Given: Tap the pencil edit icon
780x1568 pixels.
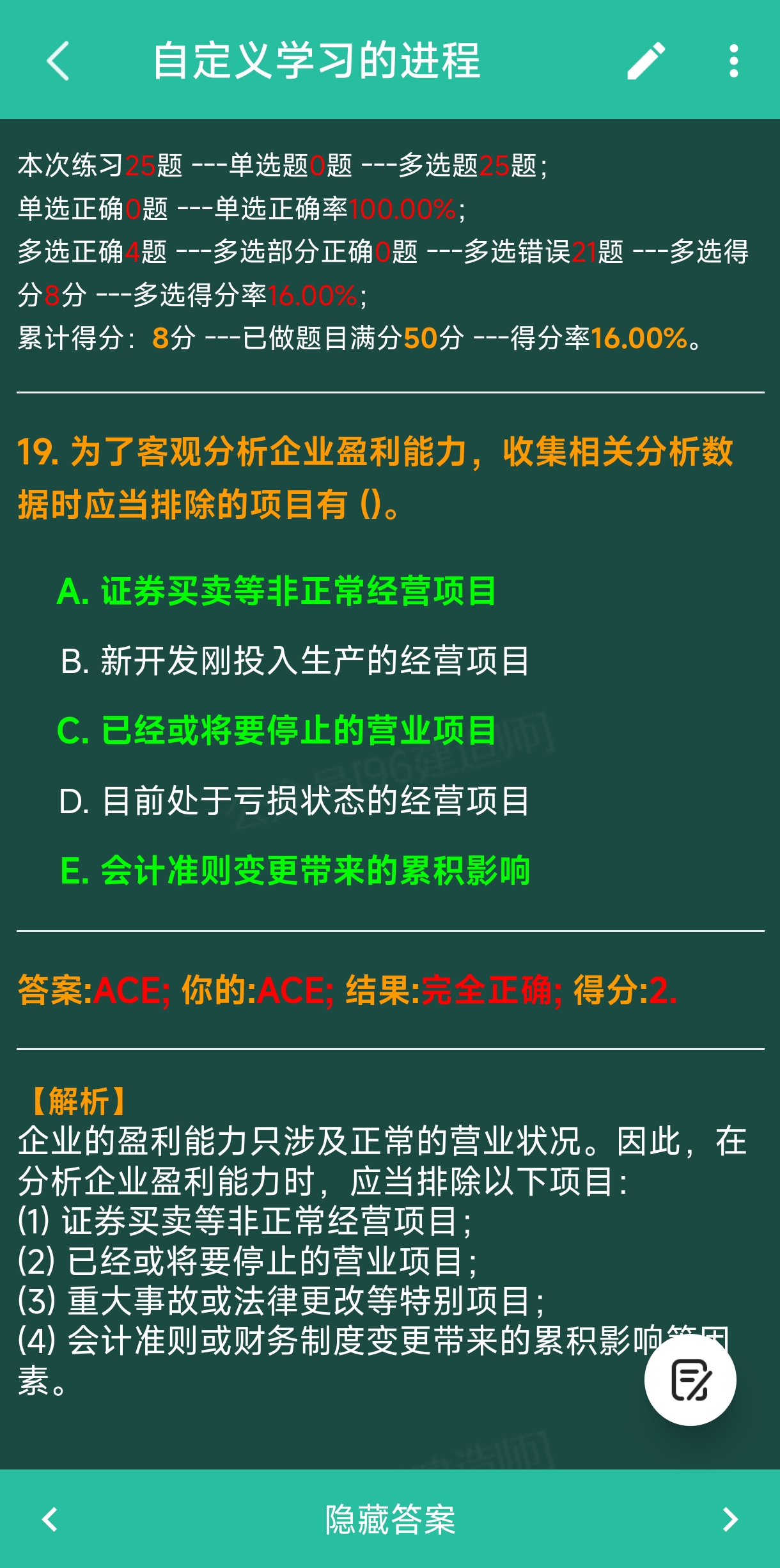Looking at the screenshot, I should click(646, 61).
